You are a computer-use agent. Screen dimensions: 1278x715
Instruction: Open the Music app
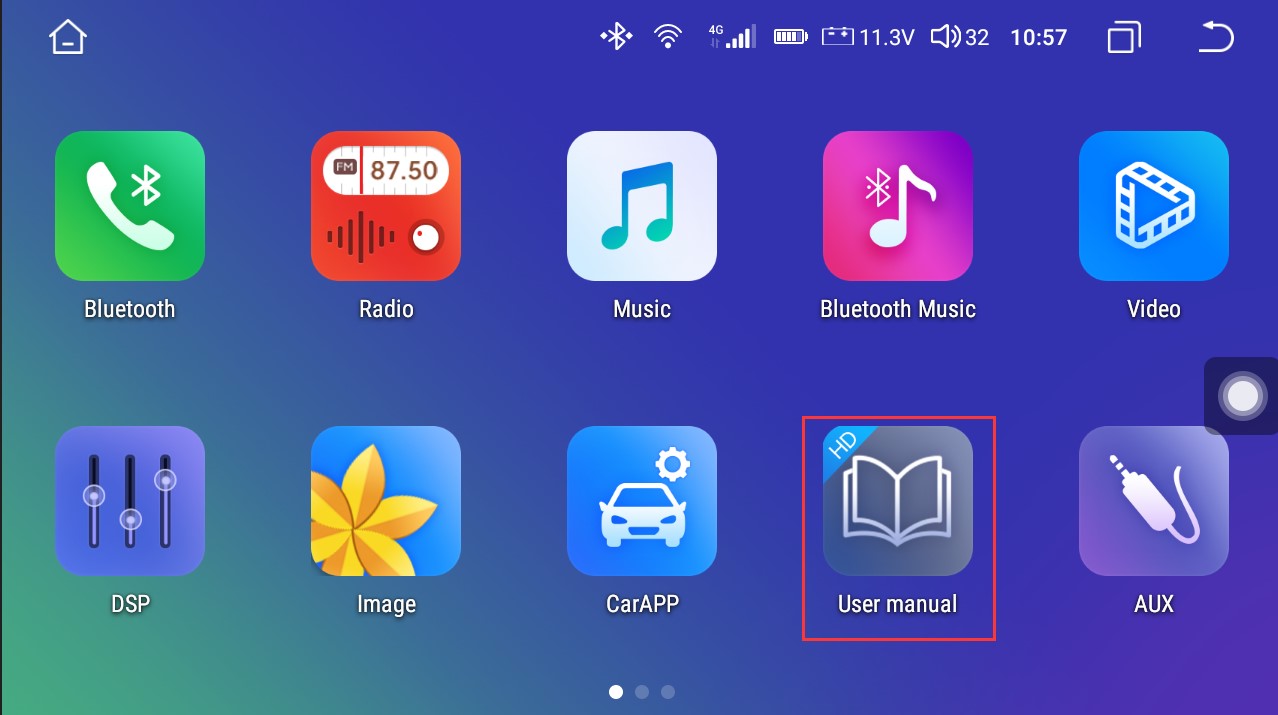[642, 206]
